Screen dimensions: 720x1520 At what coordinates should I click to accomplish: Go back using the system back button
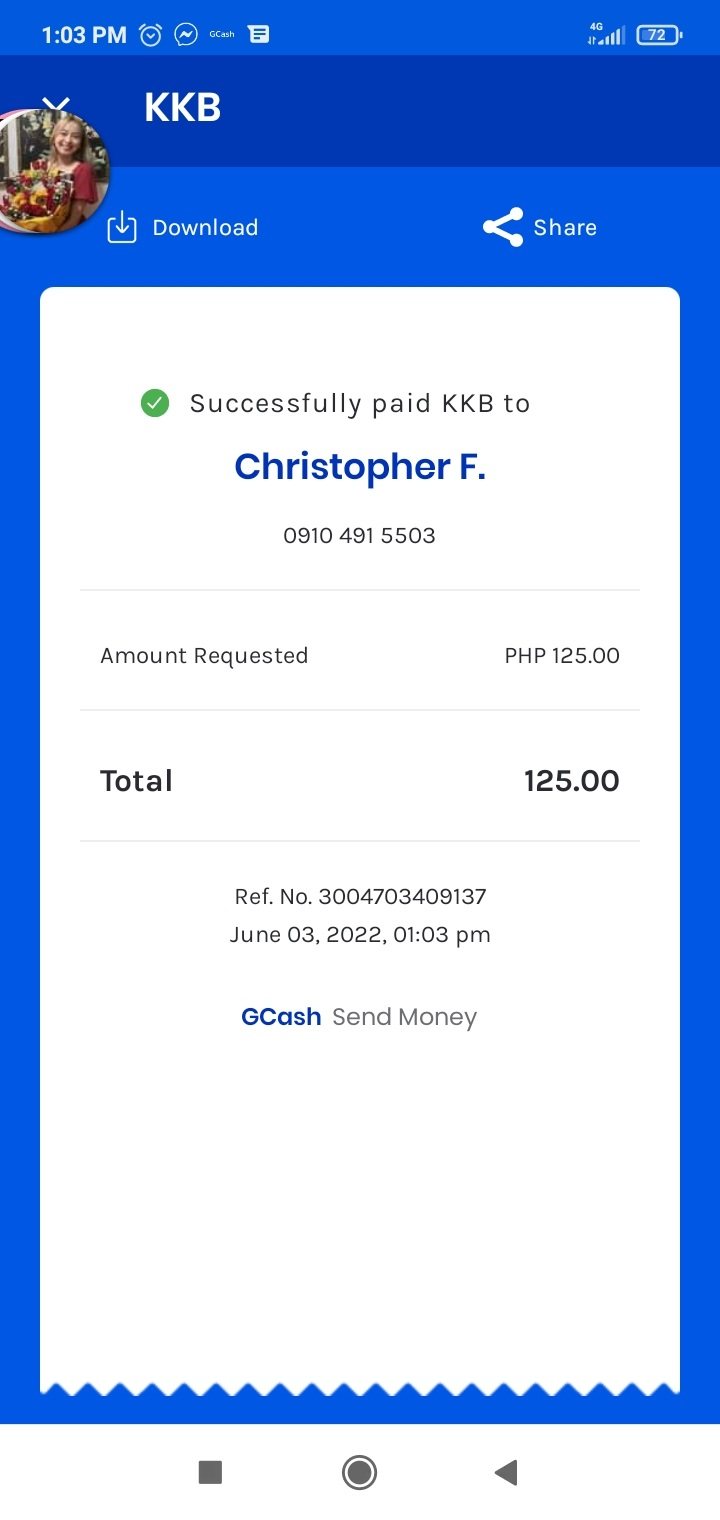tap(506, 1472)
